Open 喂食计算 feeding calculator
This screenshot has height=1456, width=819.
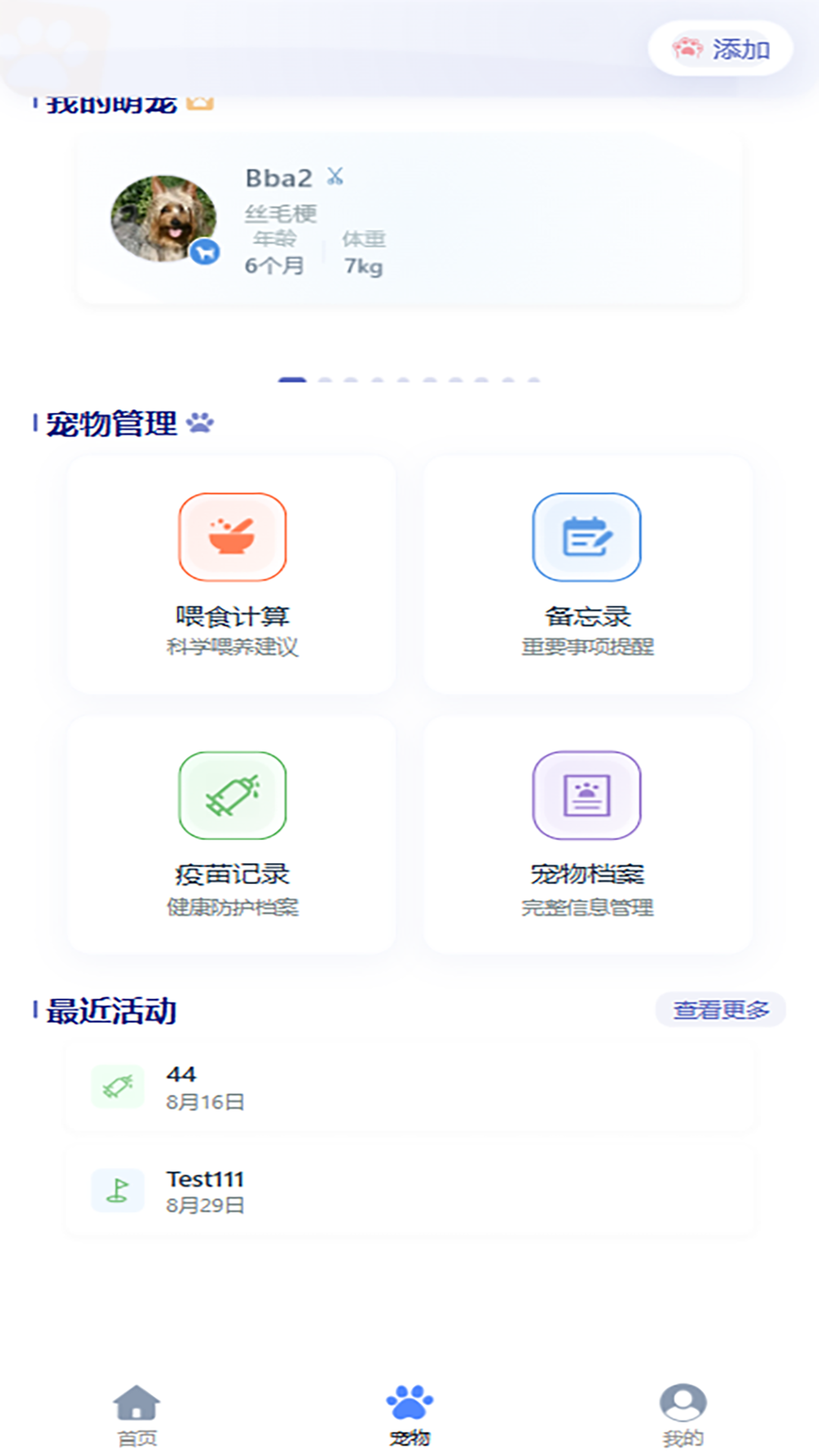(x=232, y=575)
